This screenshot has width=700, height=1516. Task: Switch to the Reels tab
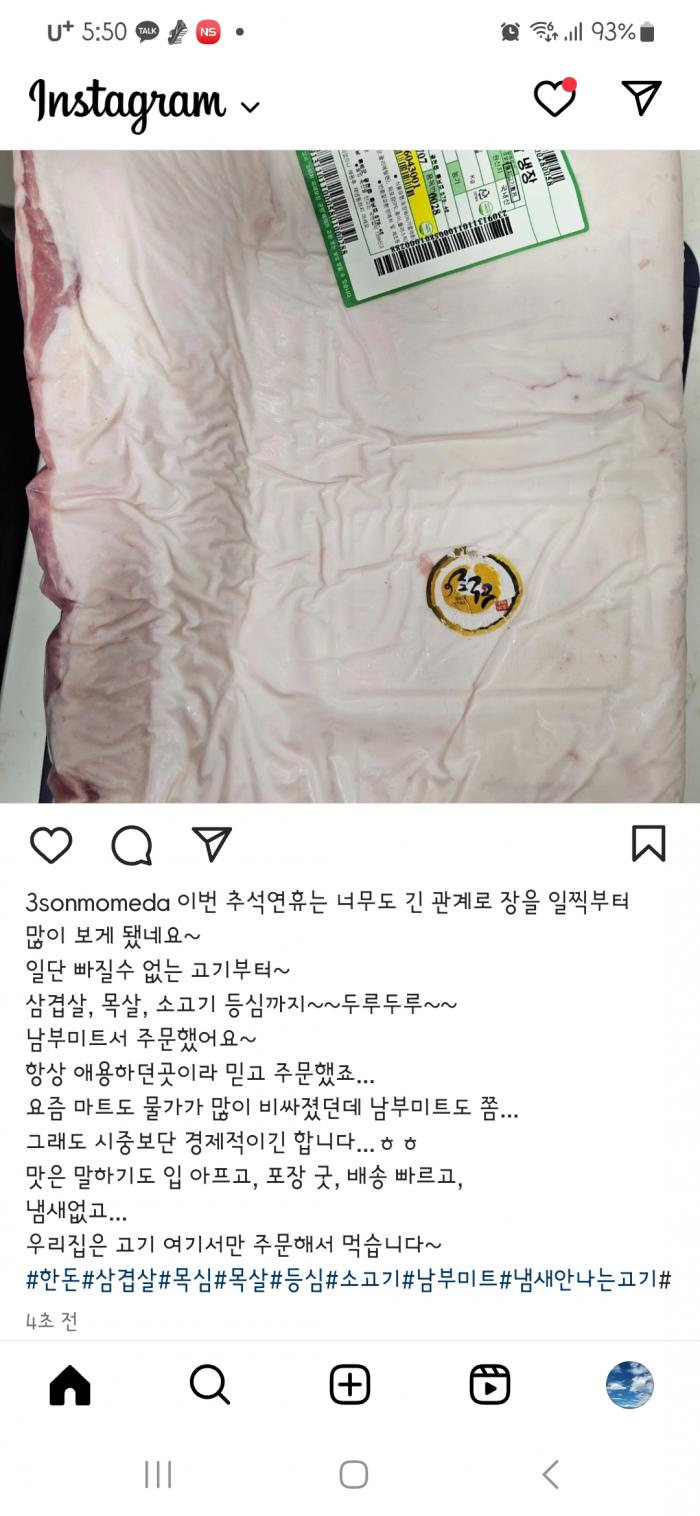pyautogui.click(x=490, y=1385)
